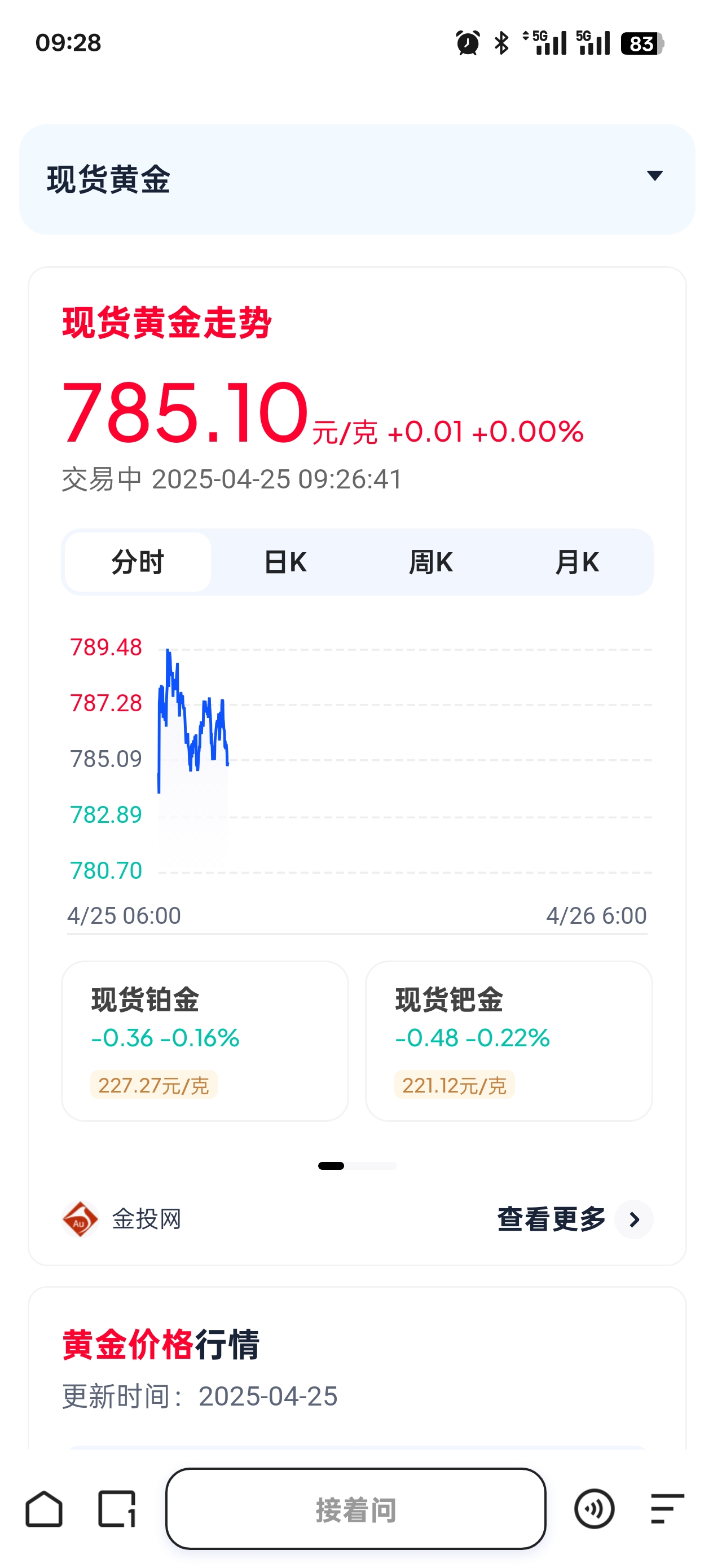The height and width of the screenshot is (1568, 713).
Task: Open the new conversation icon
Action: [x=117, y=1508]
